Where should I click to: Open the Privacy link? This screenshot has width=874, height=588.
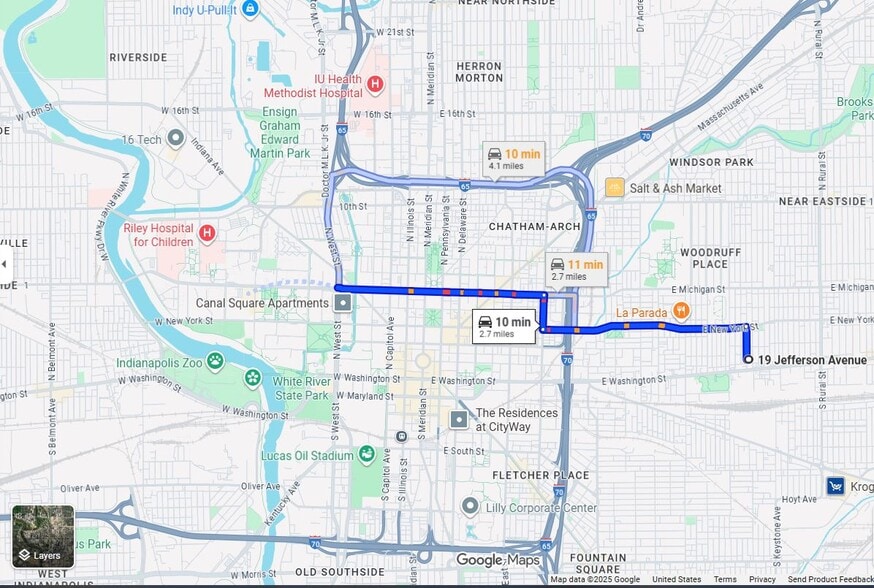pos(762,580)
